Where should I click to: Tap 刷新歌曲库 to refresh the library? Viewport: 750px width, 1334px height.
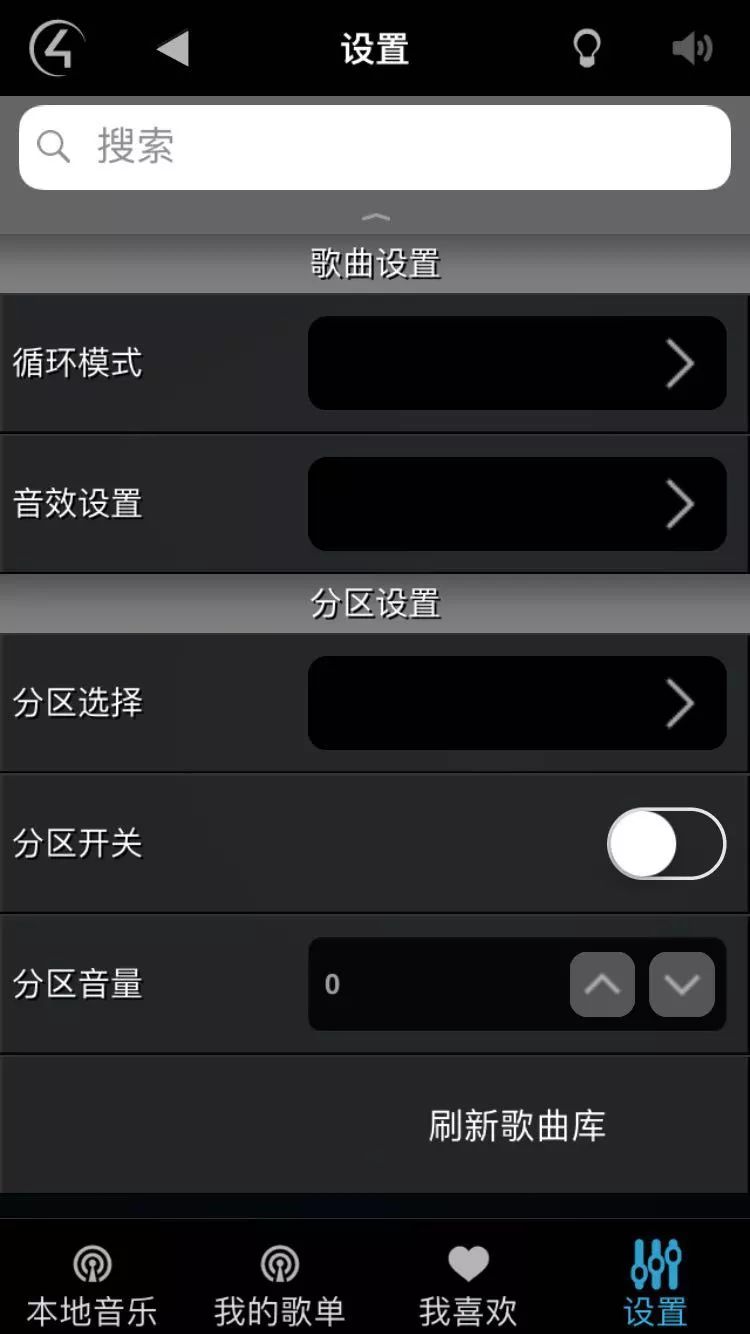(x=517, y=1126)
